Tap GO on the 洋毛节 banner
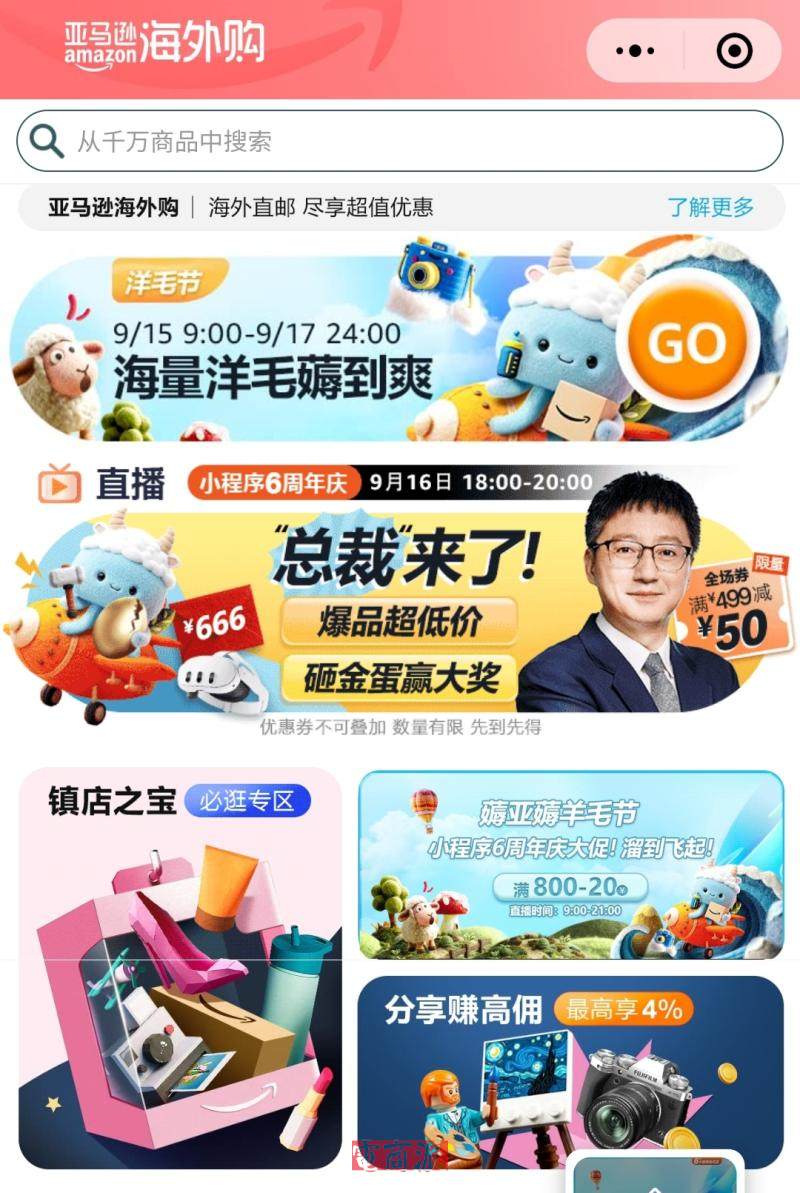The height and width of the screenshot is (1193, 800). point(686,343)
